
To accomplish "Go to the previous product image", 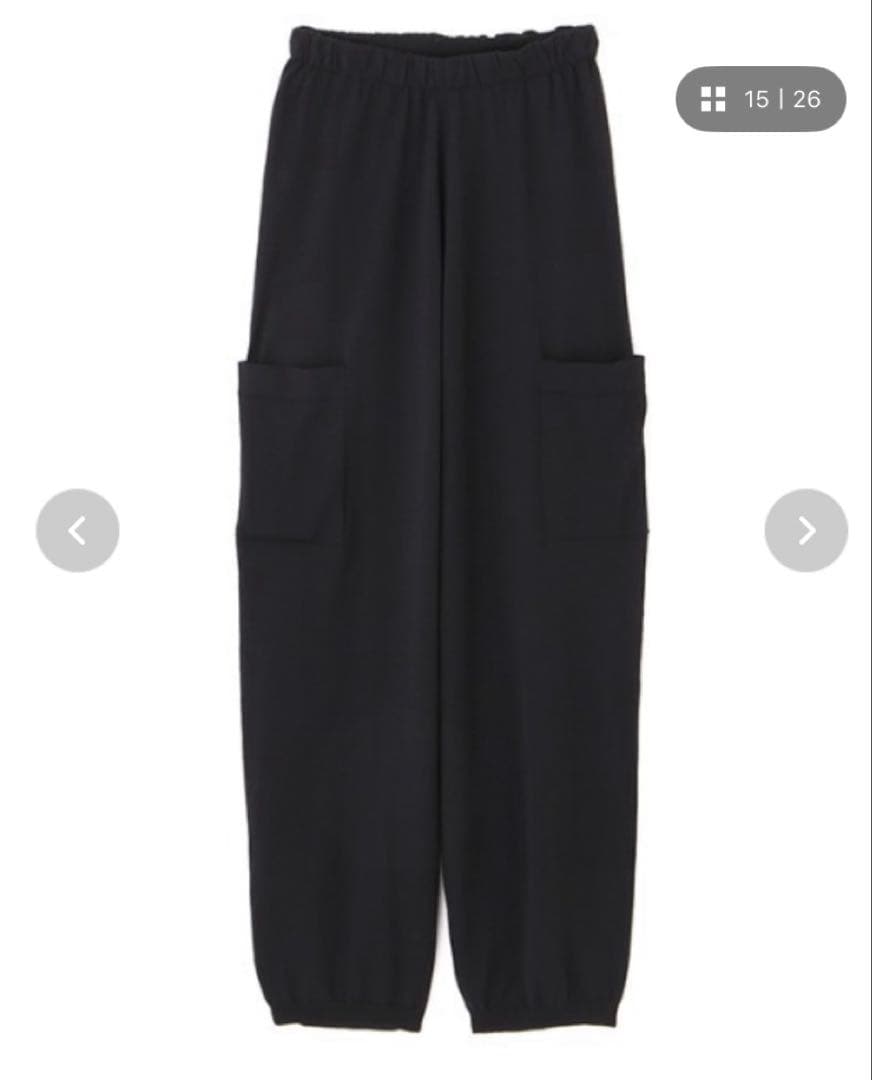I will coord(78,530).
